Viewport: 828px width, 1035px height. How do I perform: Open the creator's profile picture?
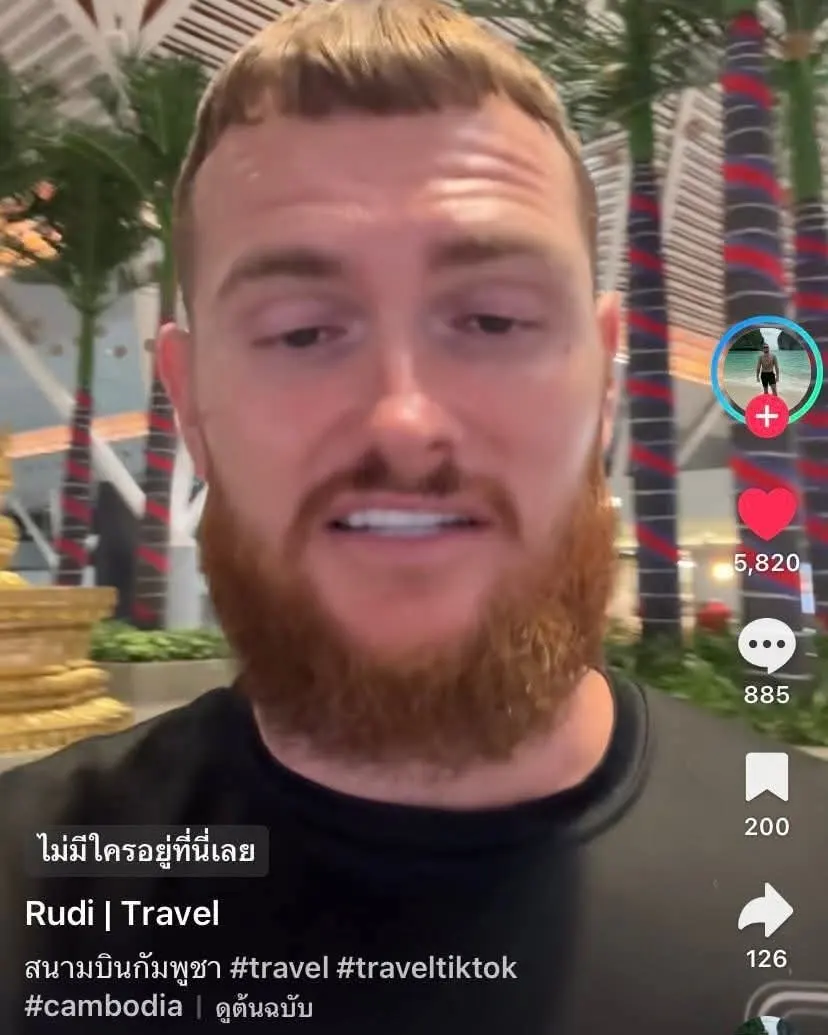(766, 368)
